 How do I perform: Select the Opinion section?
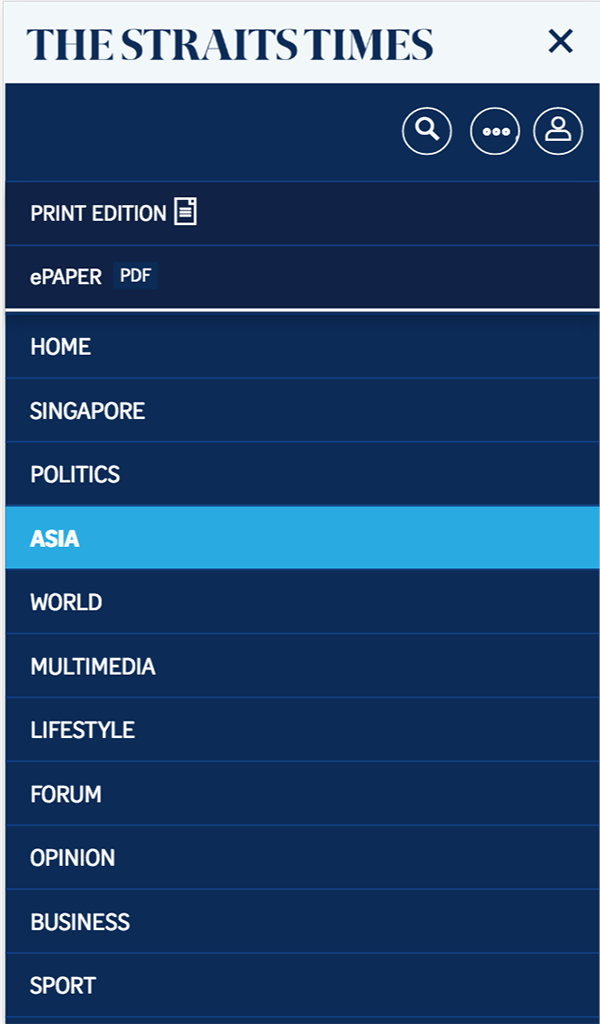coord(72,859)
